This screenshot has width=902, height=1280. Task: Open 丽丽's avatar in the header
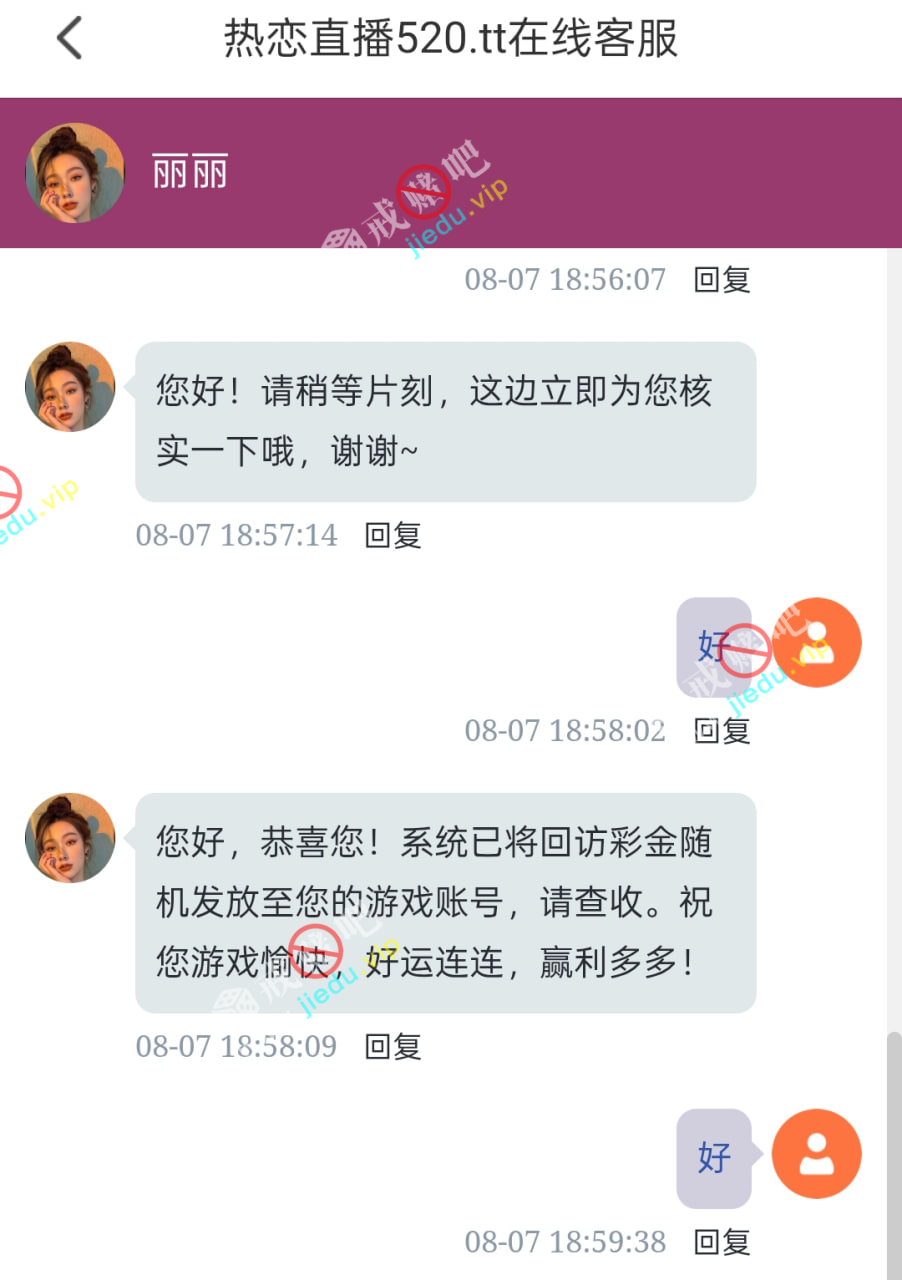(75, 173)
